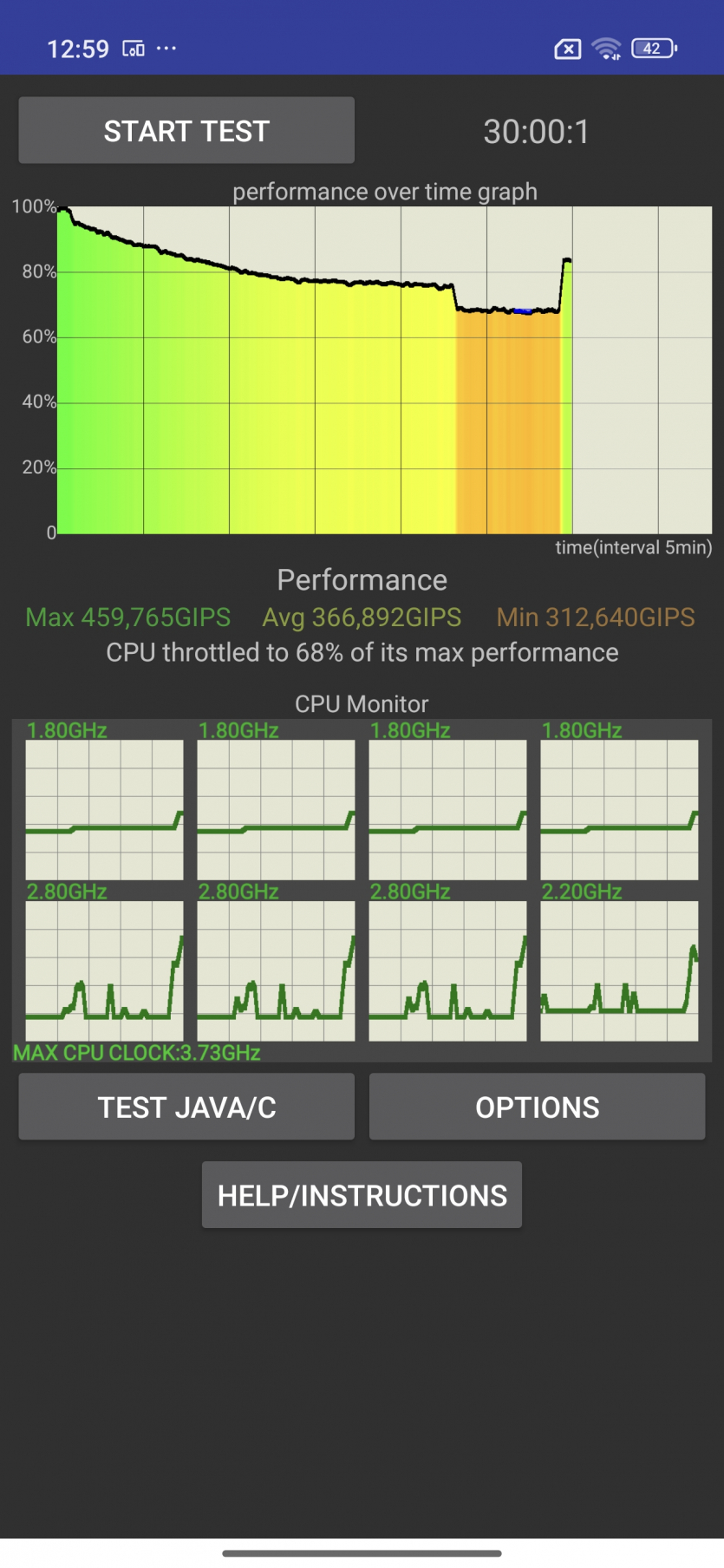
Task: View HELP/INSTRUCTIONS
Action: pos(362,1195)
